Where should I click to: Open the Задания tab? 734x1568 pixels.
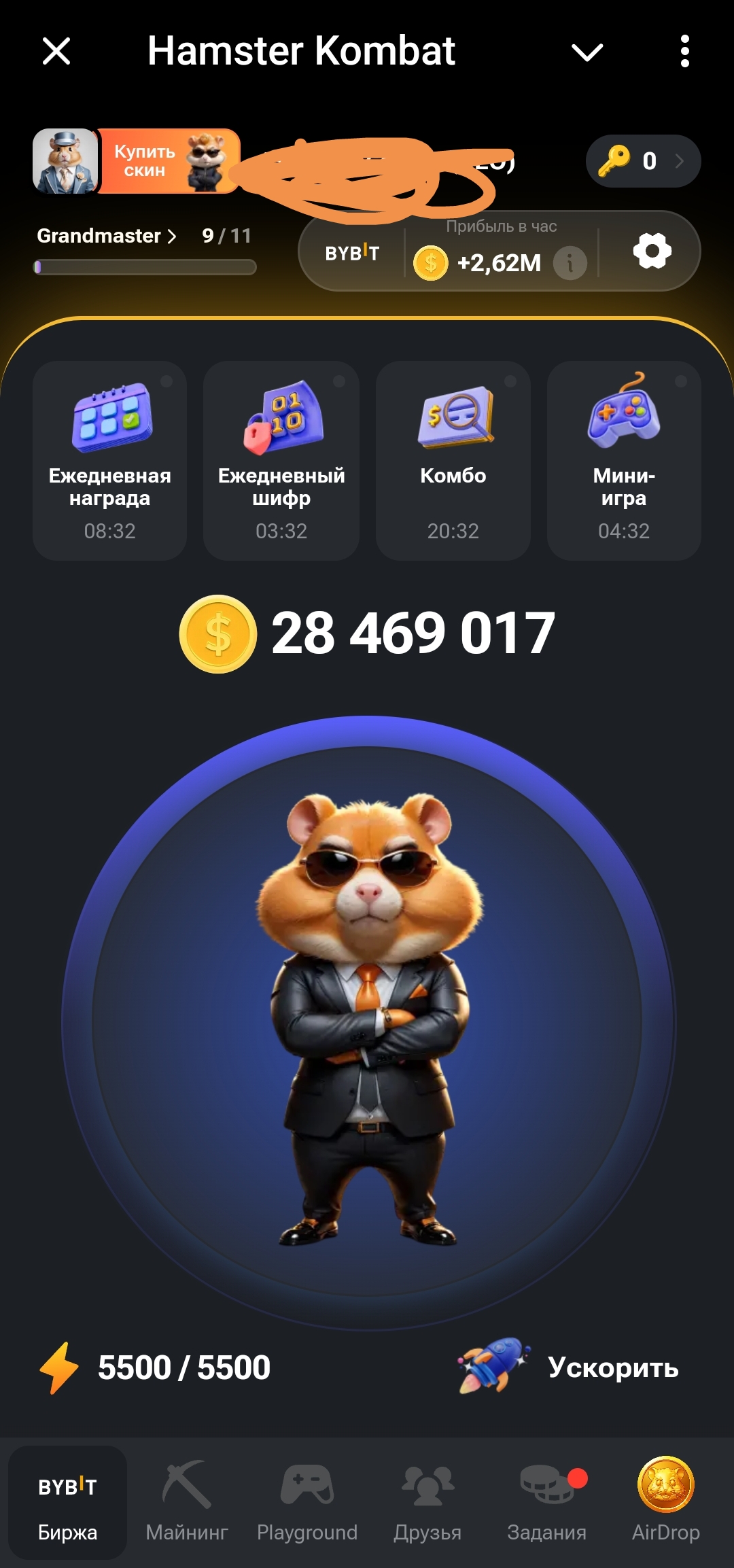[547, 1502]
